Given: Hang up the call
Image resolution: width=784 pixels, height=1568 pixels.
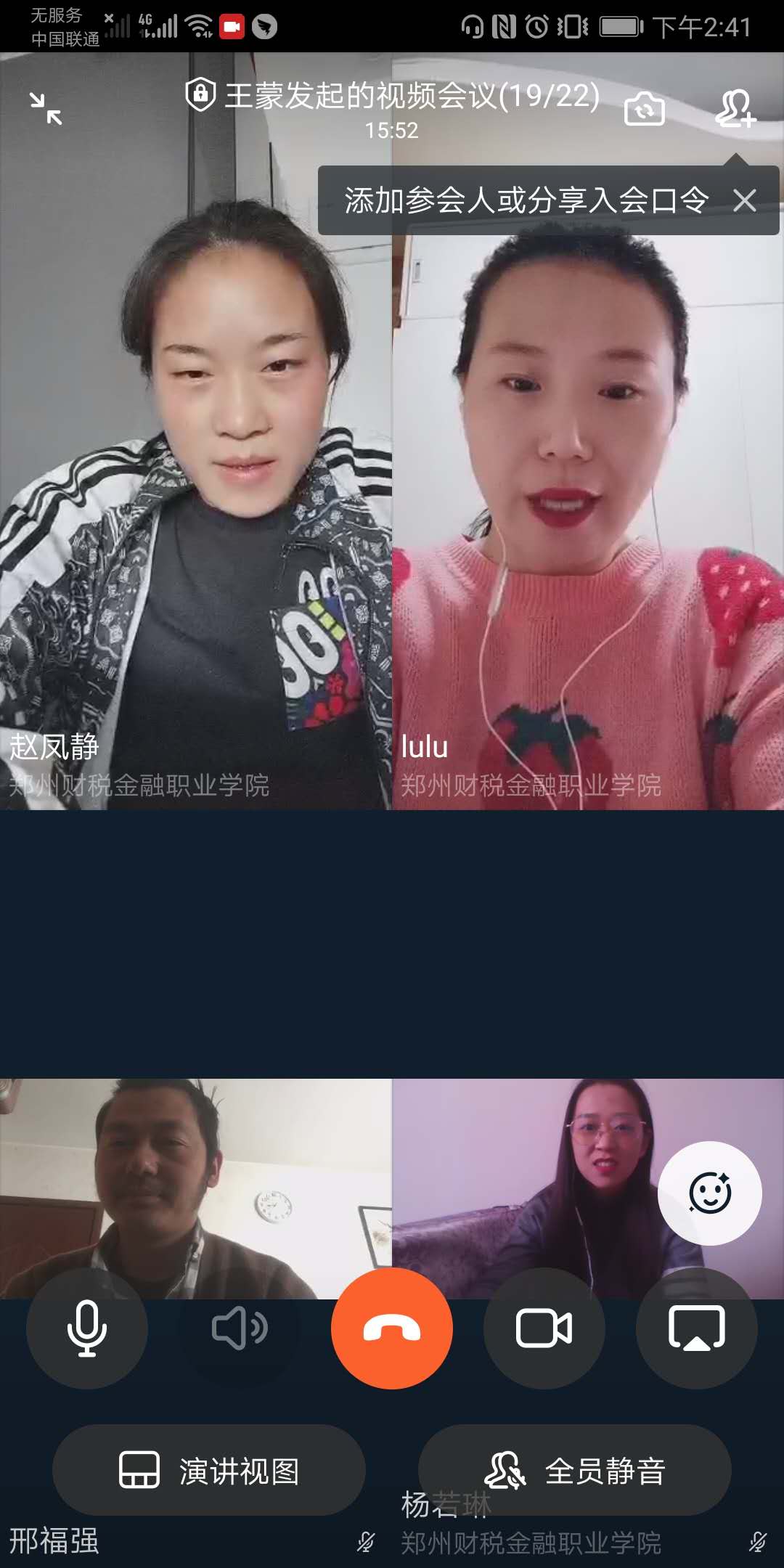Looking at the screenshot, I should click(392, 1328).
